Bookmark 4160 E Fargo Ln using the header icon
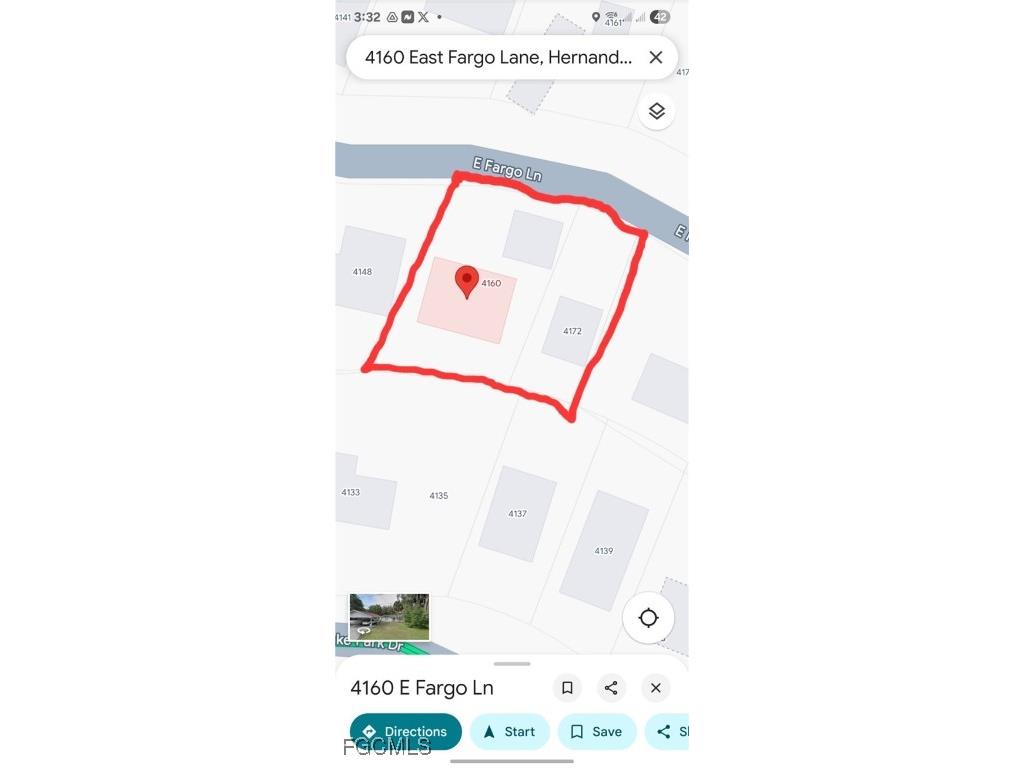Image resolution: width=1024 pixels, height=768 pixels. coord(567,687)
